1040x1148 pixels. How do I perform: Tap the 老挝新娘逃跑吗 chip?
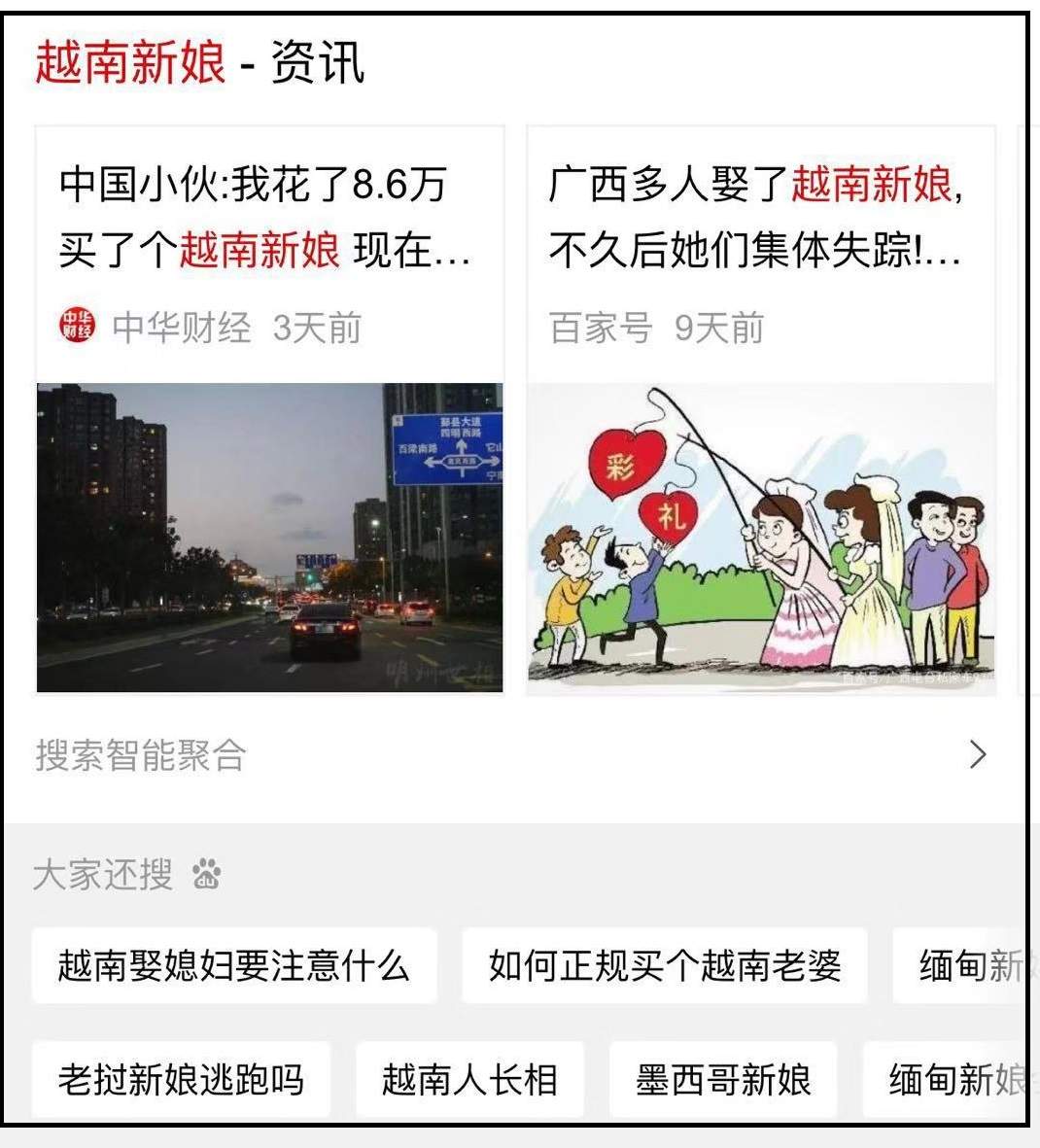pos(181,1080)
